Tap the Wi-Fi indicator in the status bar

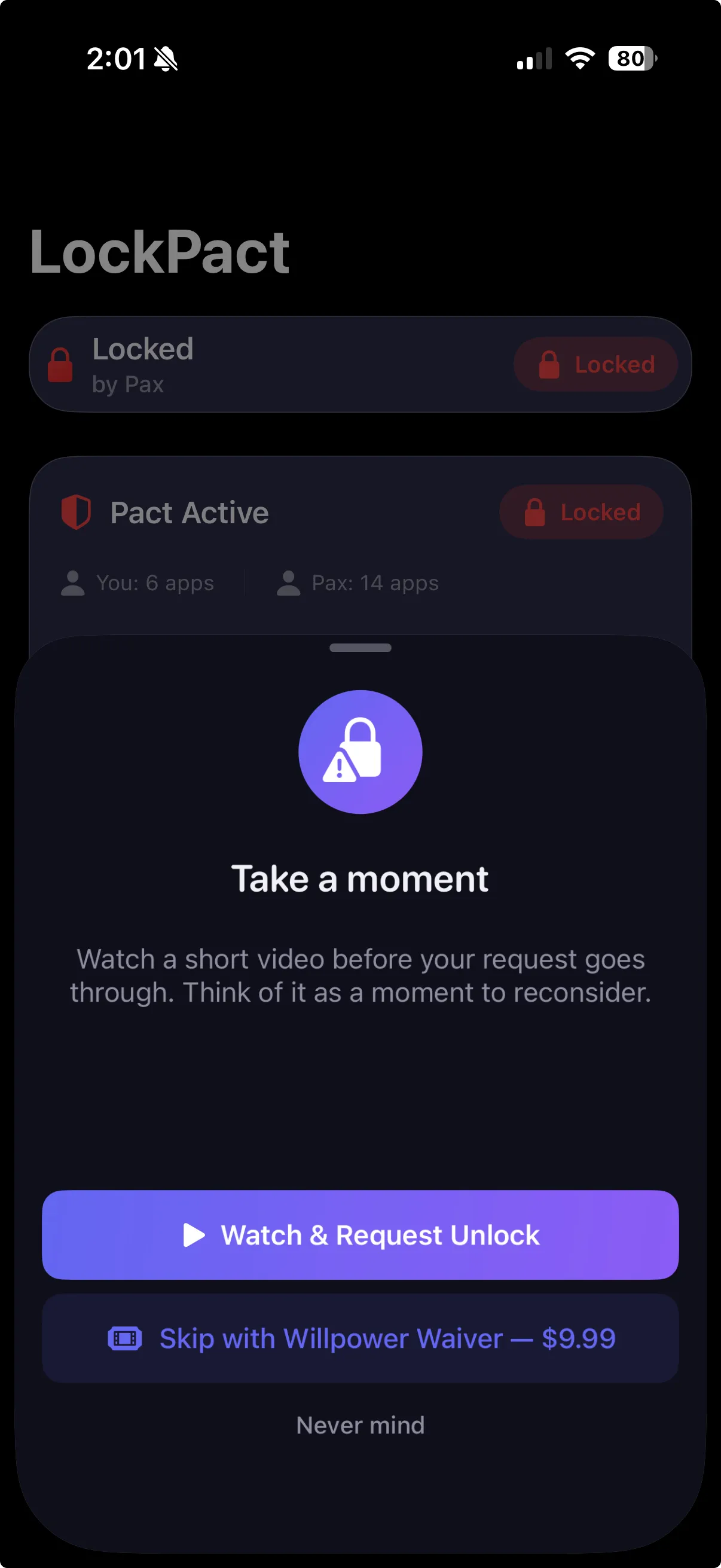(x=579, y=59)
